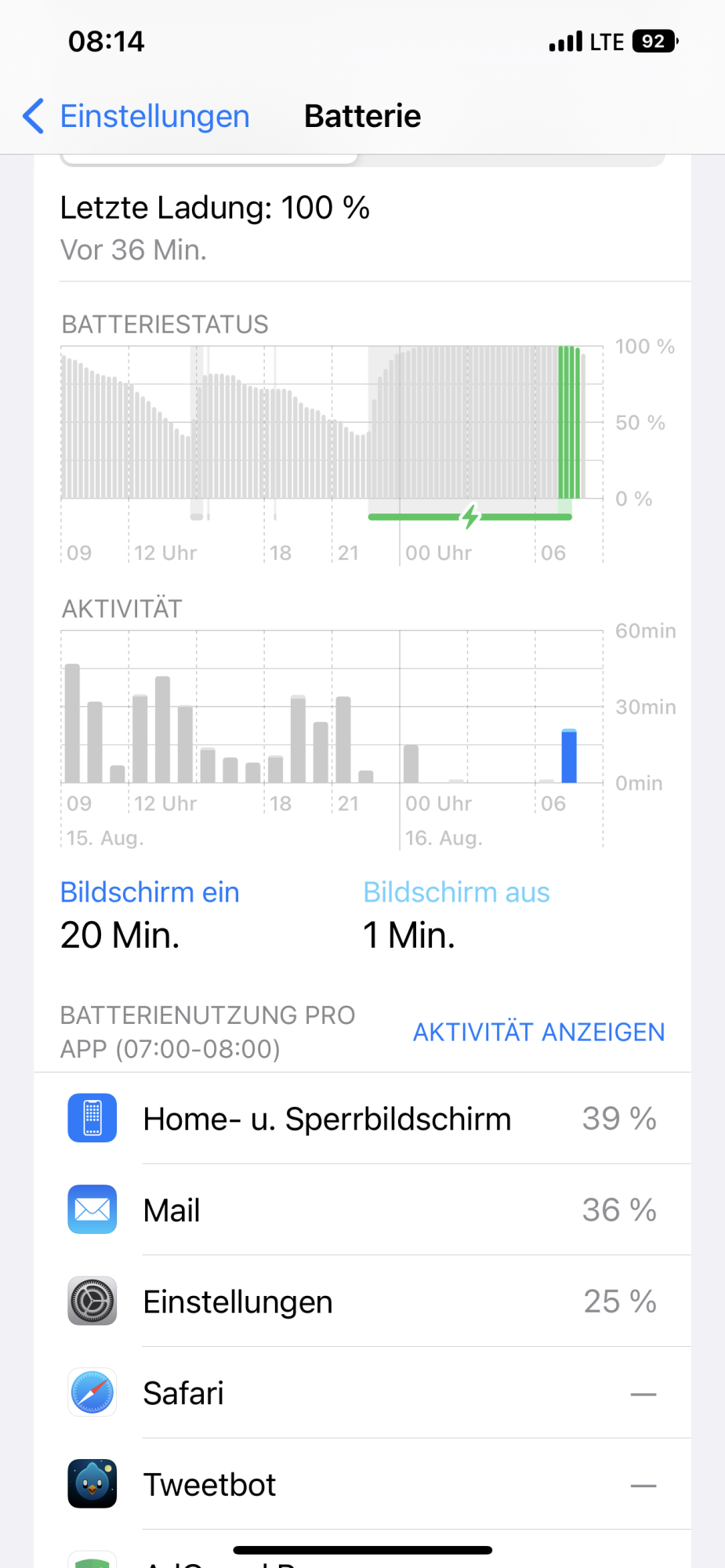Screen dimensions: 725x1568
Task: Select the blue 07 Uhr activity bar
Action: (x=569, y=756)
